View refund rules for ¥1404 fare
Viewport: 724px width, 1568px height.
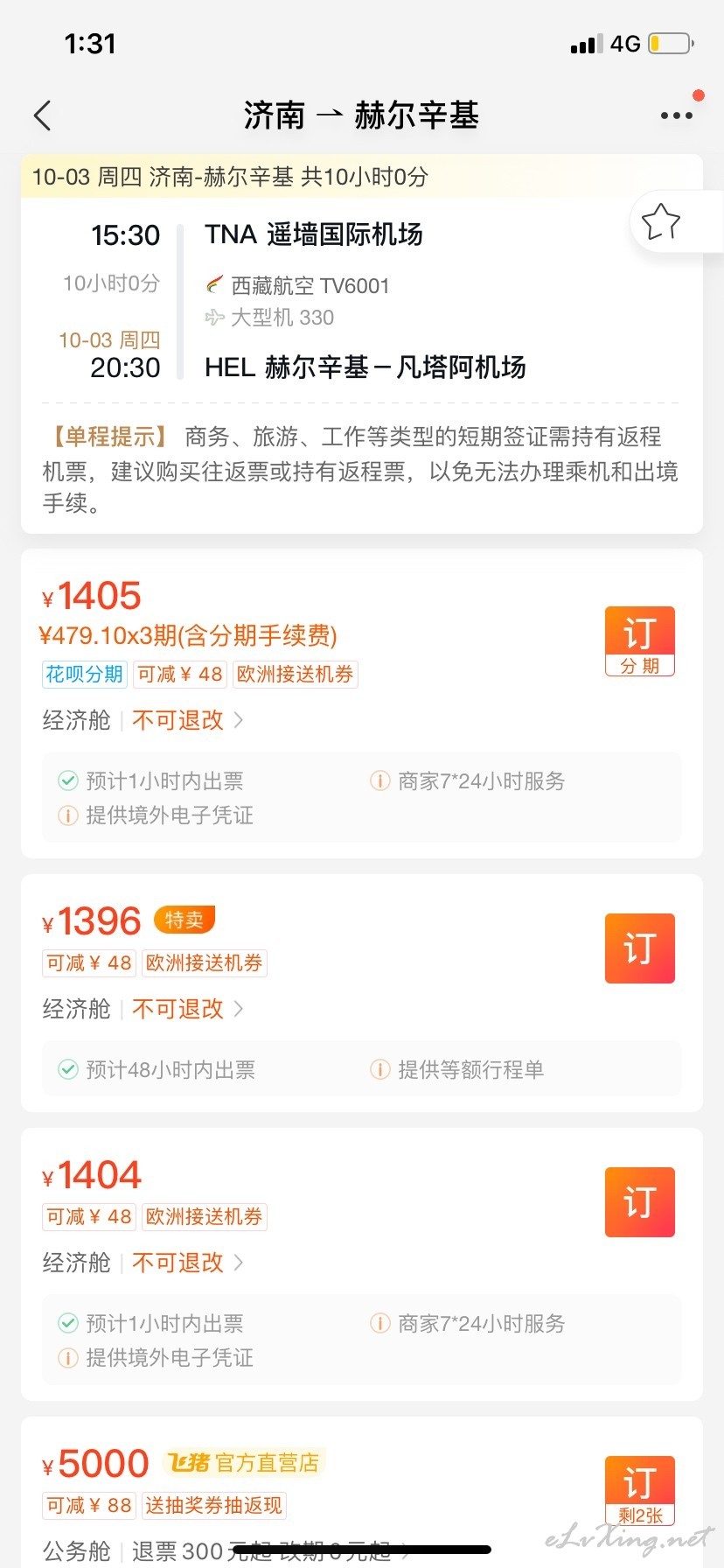(187, 1263)
